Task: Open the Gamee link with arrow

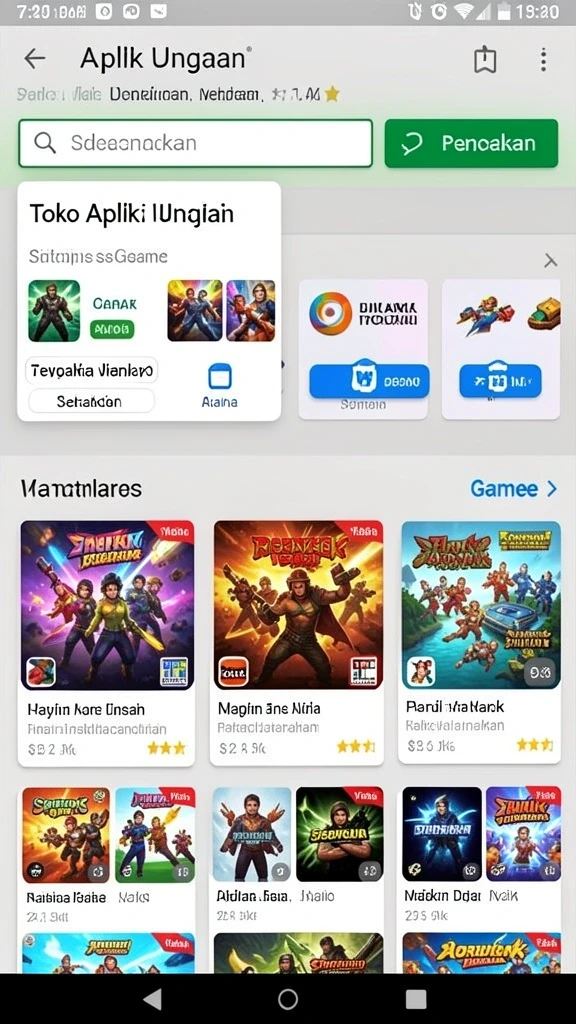Action: pyautogui.click(x=513, y=488)
